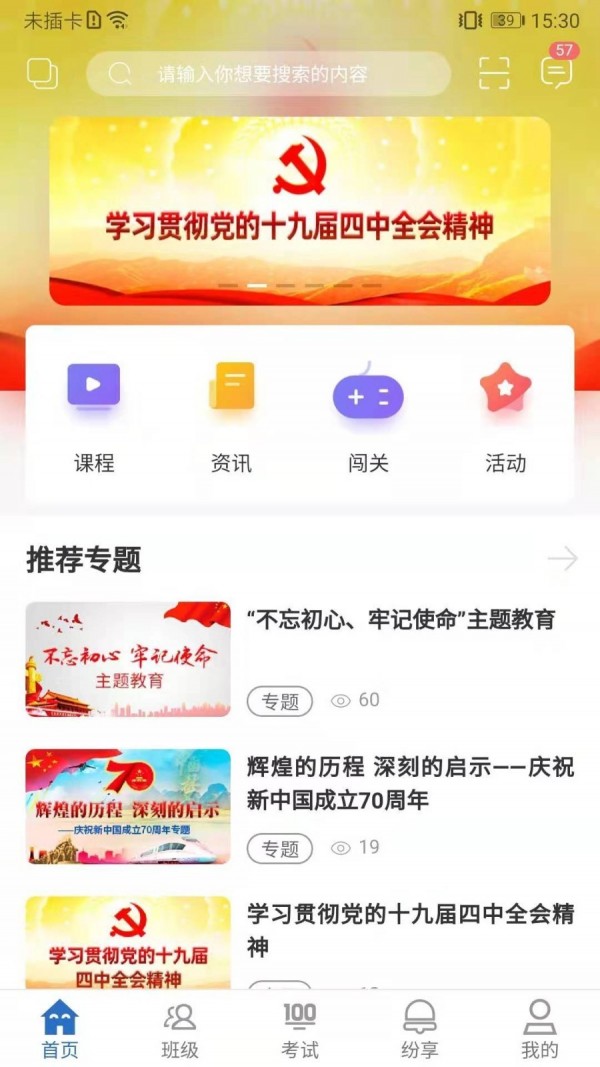Open “不忘初心、牢记使命”主题教育 topic
Image resolution: width=600 pixels, height=1067 pixels.
click(400, 620)
